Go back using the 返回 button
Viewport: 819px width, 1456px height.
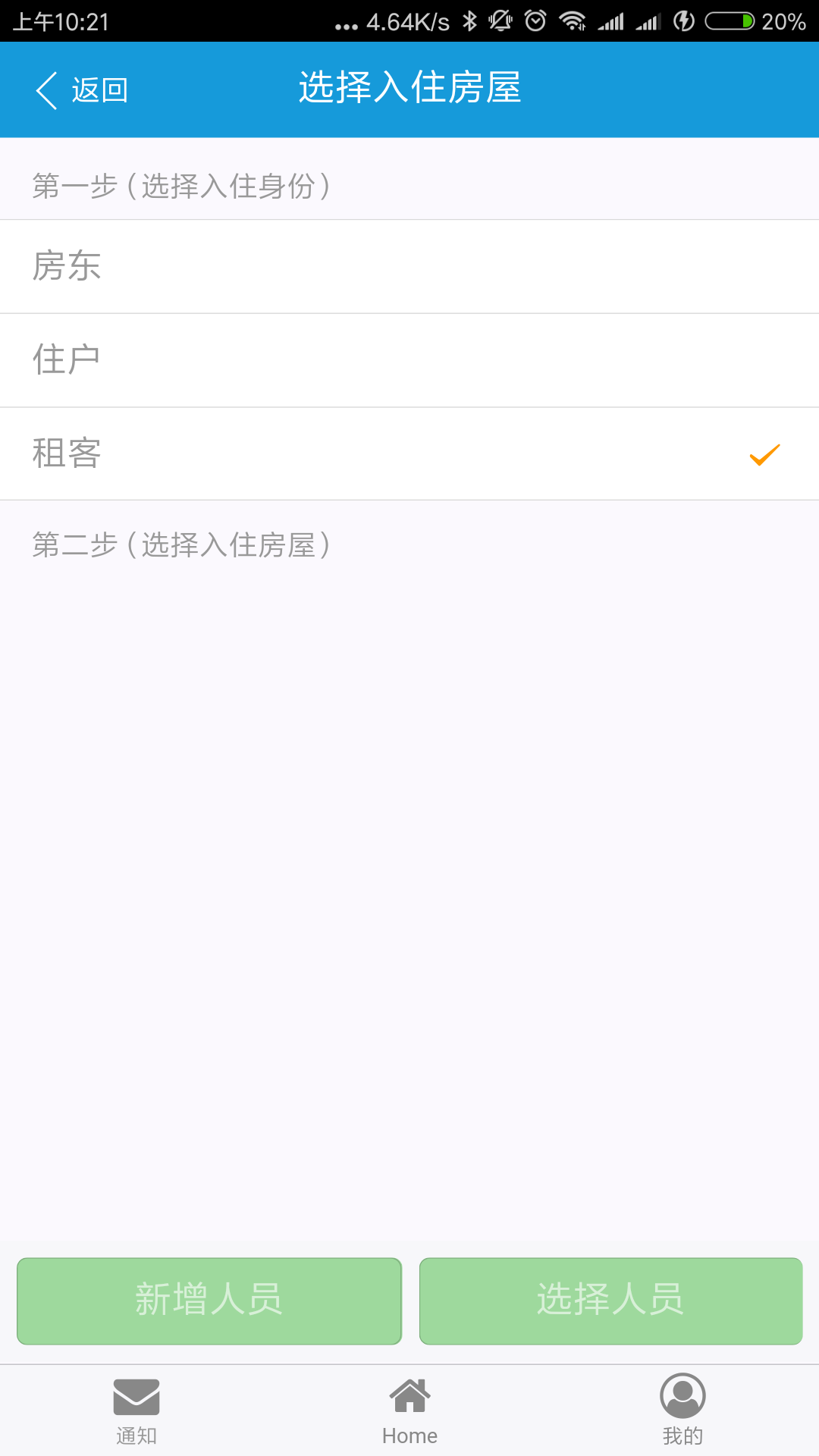pos(82,90)
